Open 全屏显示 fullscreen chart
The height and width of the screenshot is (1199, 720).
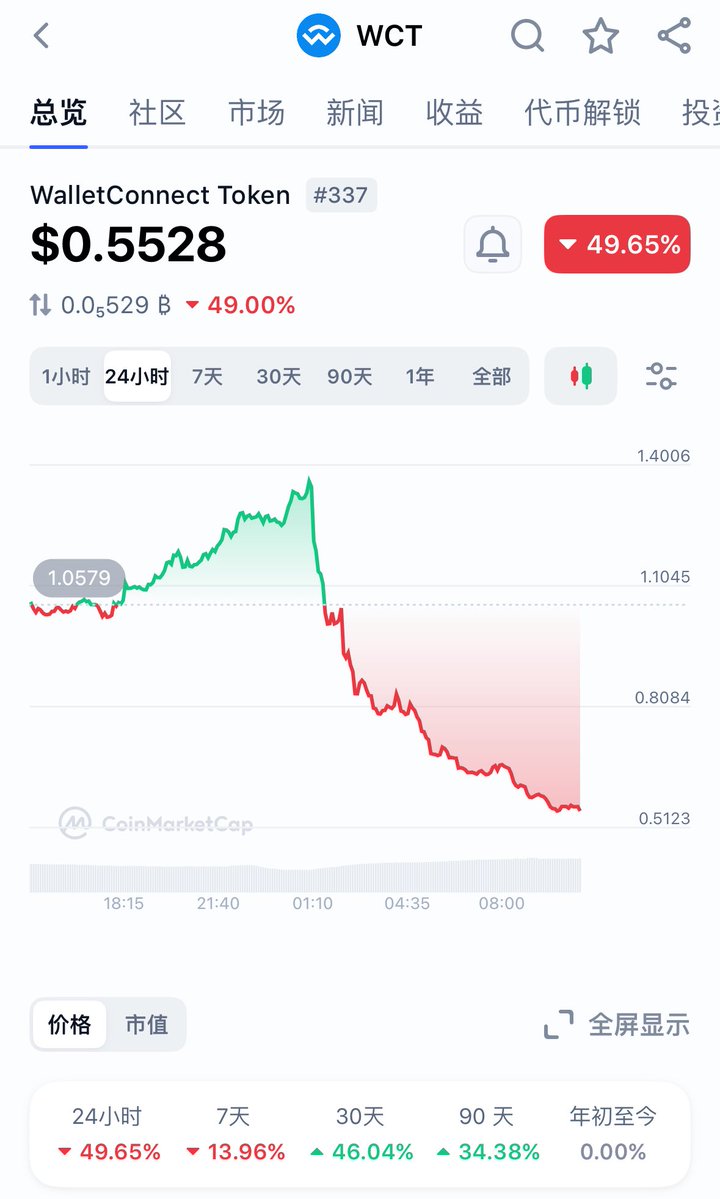click(616, 1025)
